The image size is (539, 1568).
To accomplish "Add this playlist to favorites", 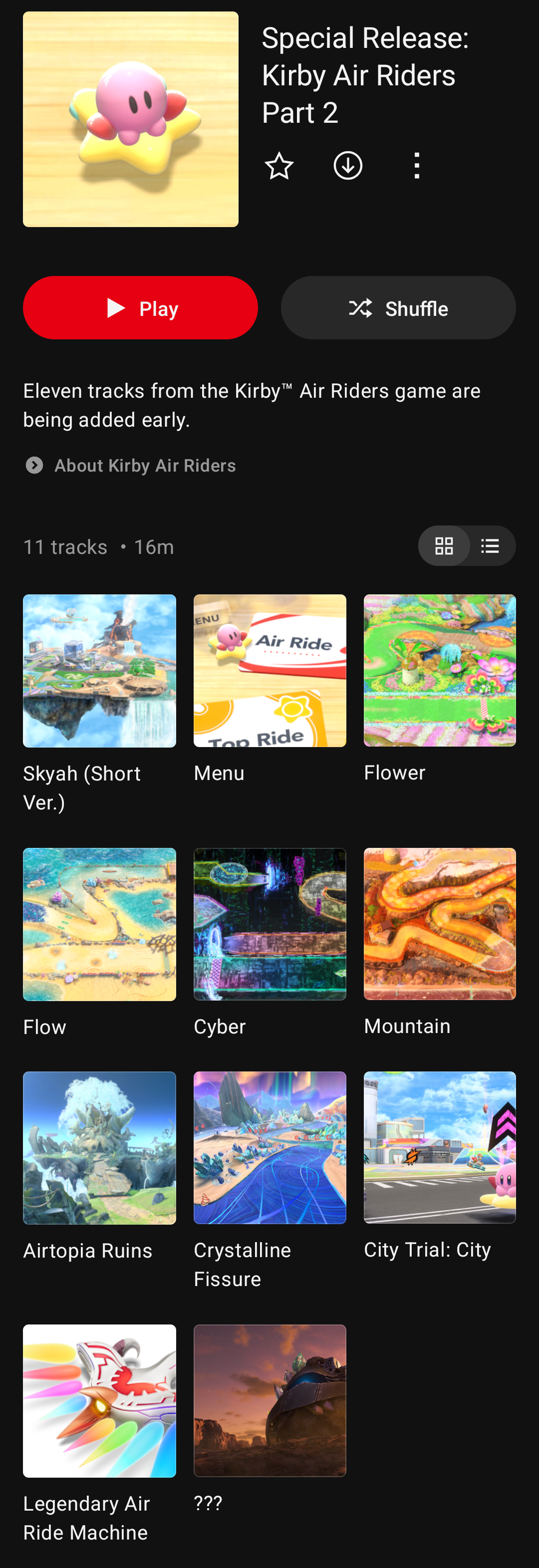I will pyautogui.click(x=279, y=166).
